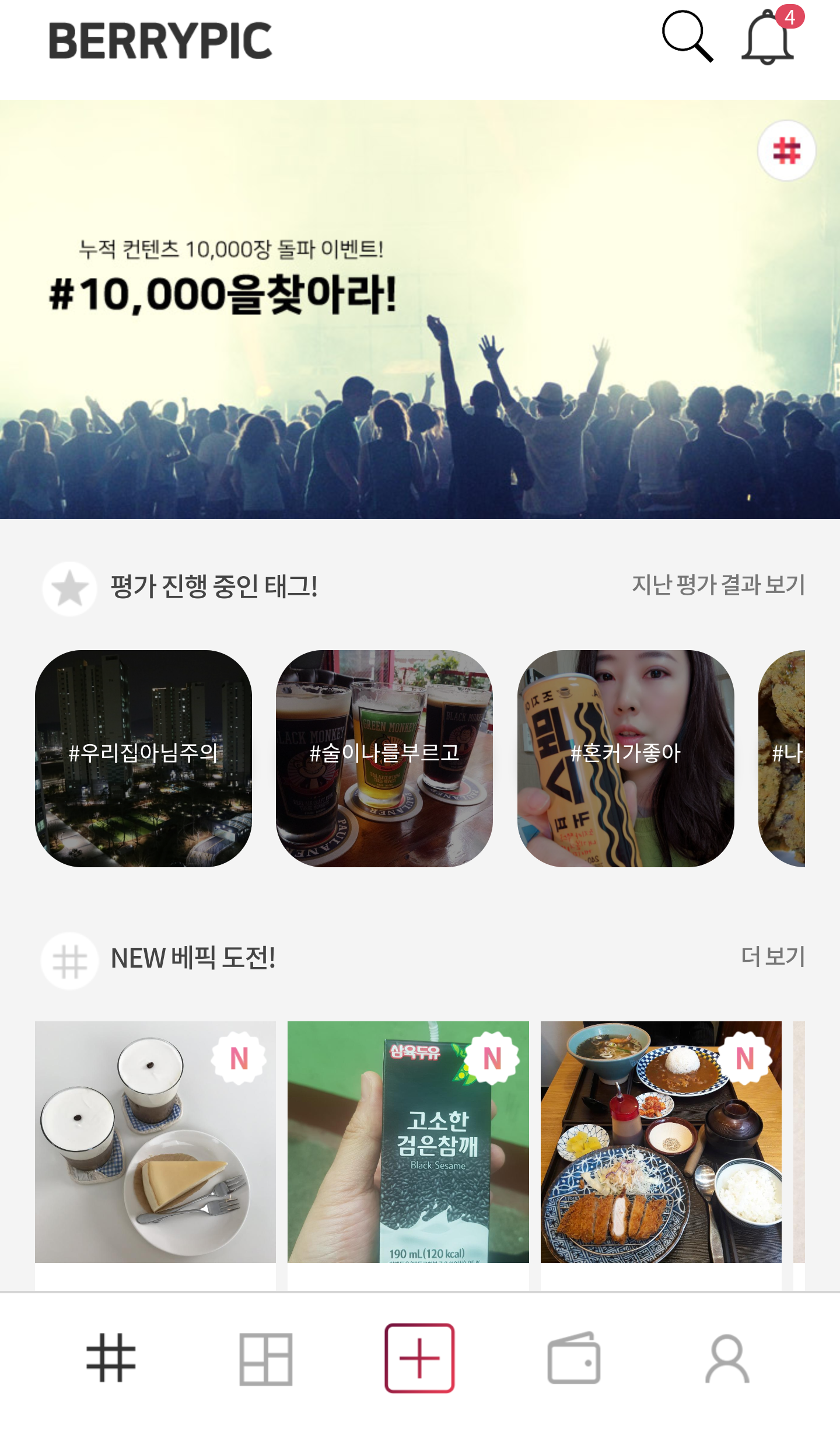Viewport: 840px width, 1431px height.
Task: Create a new post with plus button
Action: (419, 1358)
